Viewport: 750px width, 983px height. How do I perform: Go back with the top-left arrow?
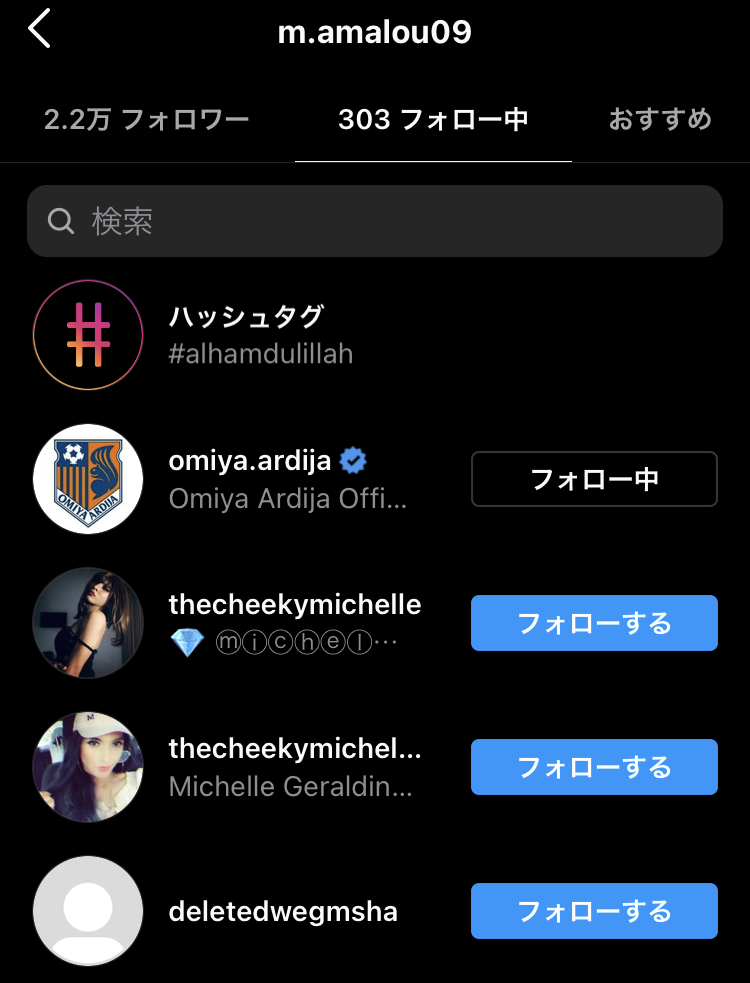39,30
